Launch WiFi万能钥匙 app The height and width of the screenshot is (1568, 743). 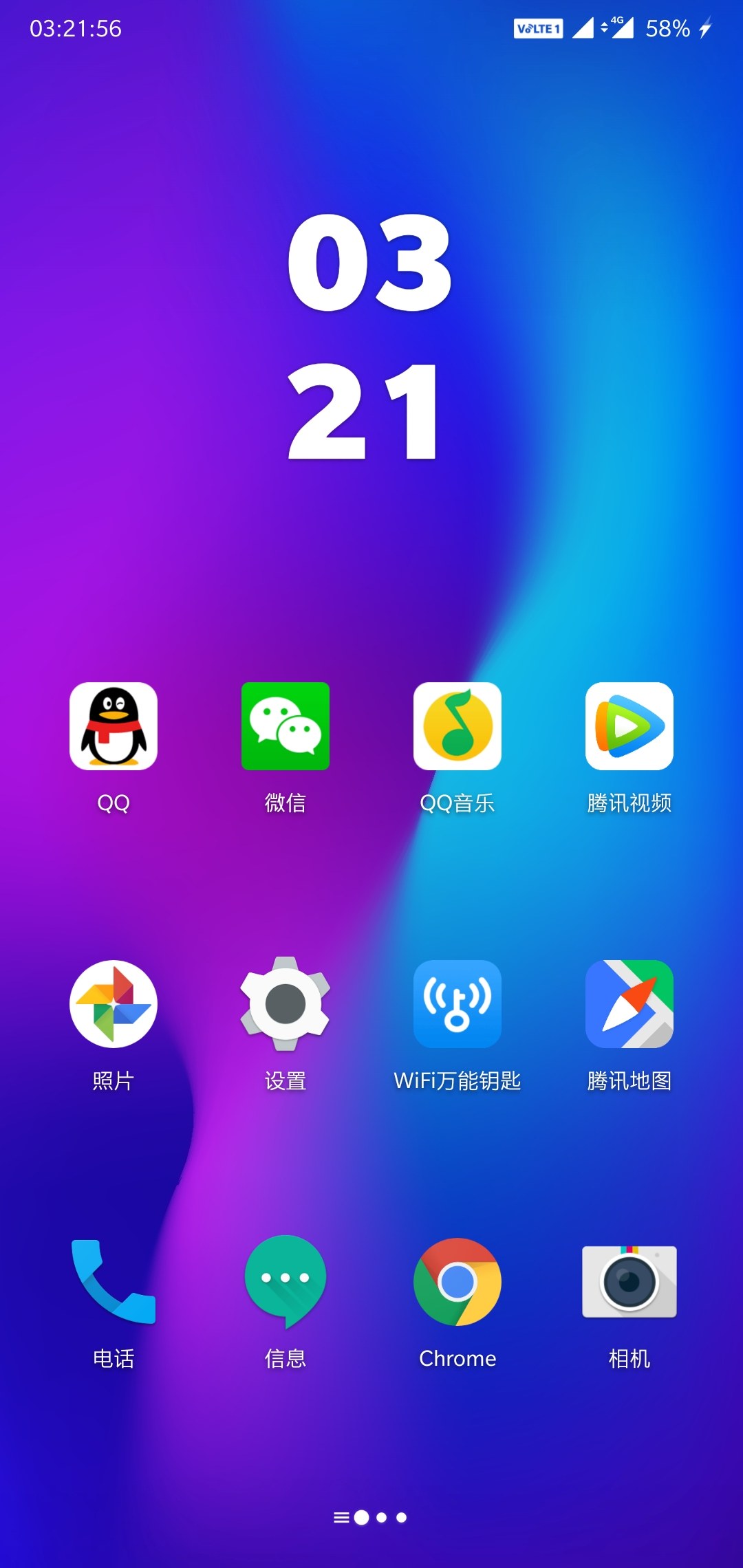pyautogui.click(x=457, y=1006)
